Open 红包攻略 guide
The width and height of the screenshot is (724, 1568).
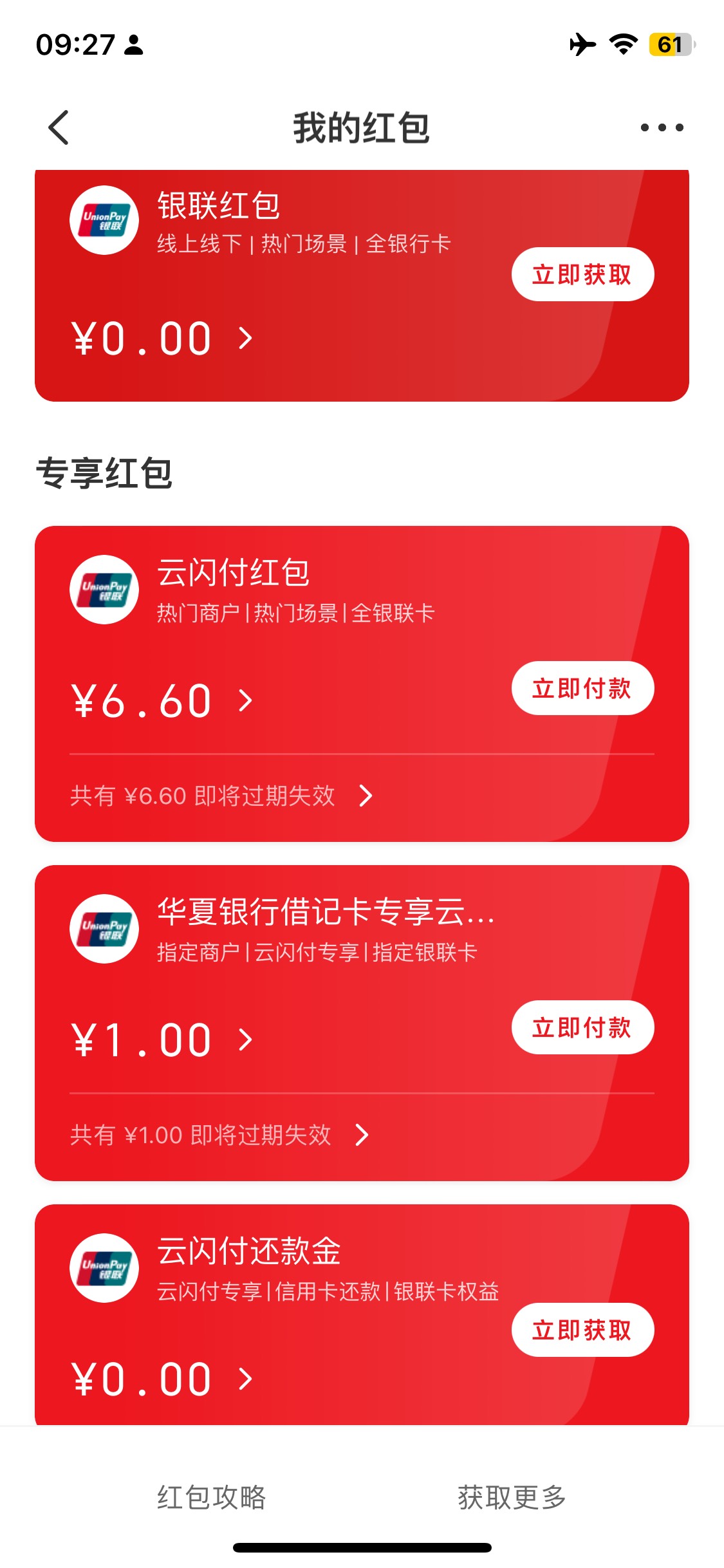point(212,1497)
